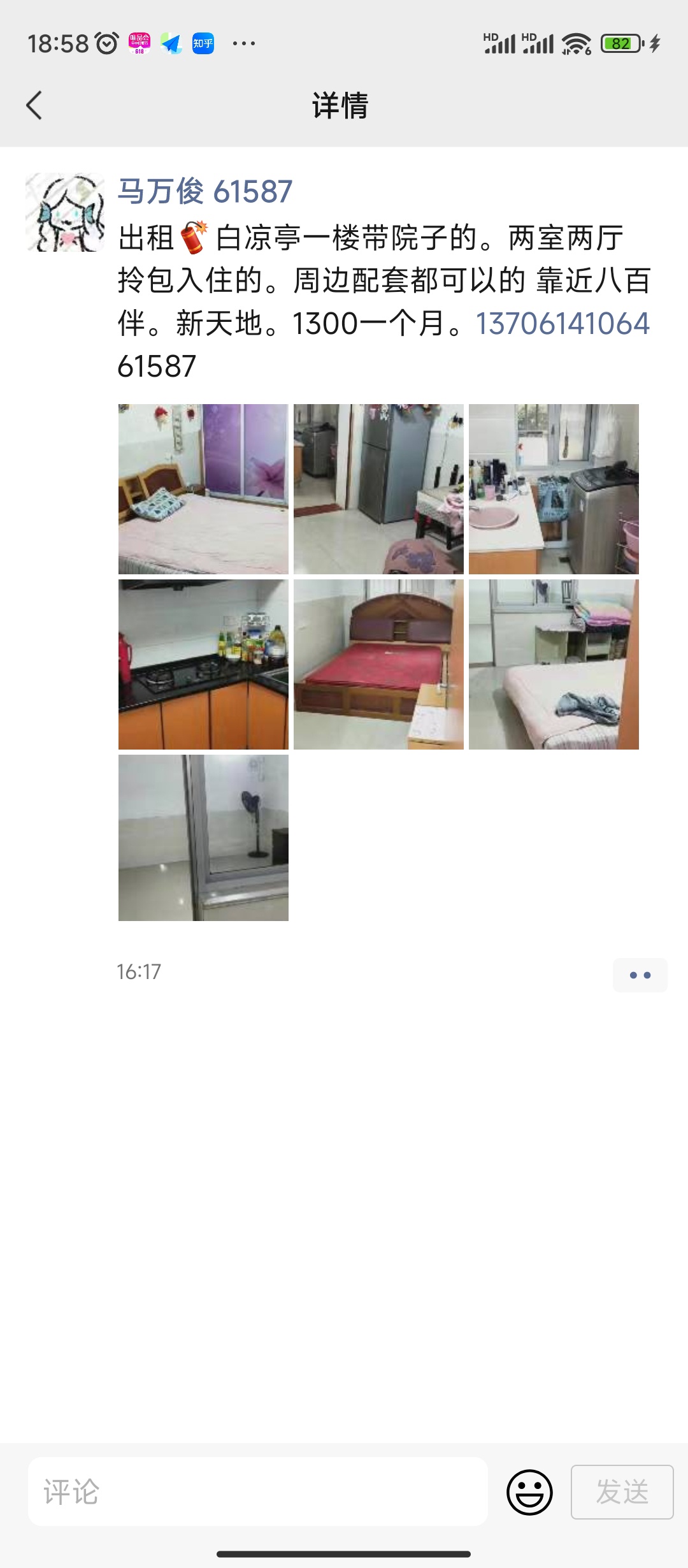Focus the 评论 comment input field
688x1568 pixels.
[x=257, y=1492]
